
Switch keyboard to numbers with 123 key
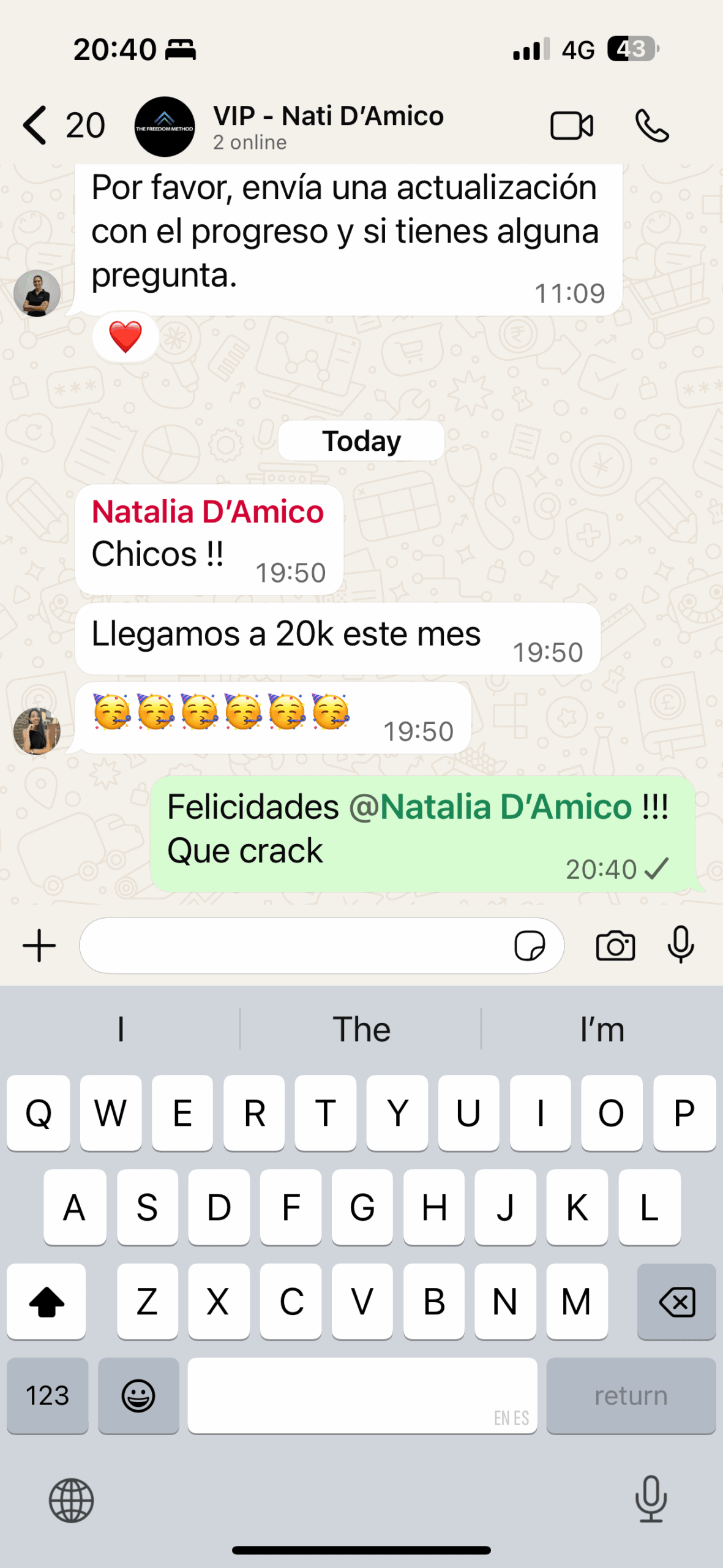point(47,1396)
